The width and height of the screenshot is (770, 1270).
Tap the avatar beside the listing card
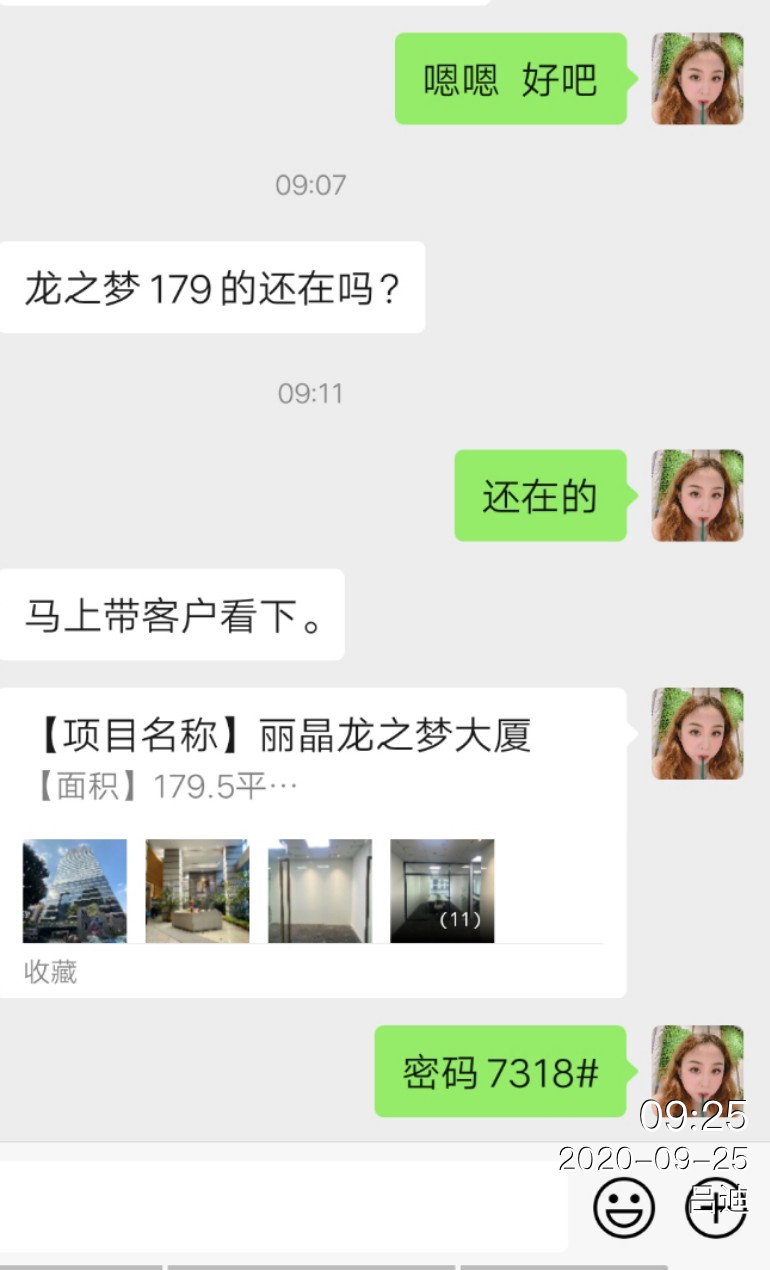tap(697, 734)
